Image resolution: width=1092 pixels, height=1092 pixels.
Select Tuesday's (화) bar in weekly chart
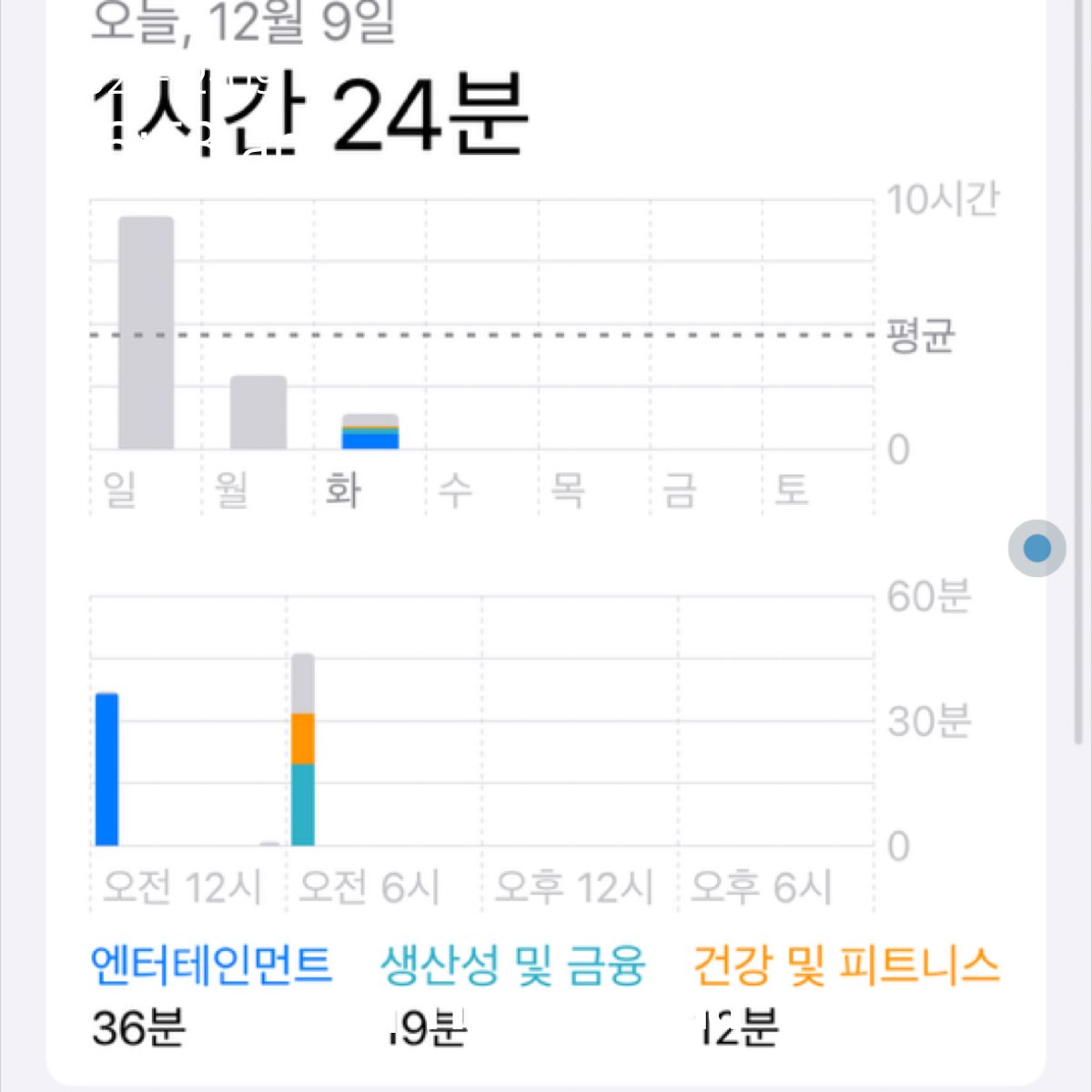click(369, 432)
